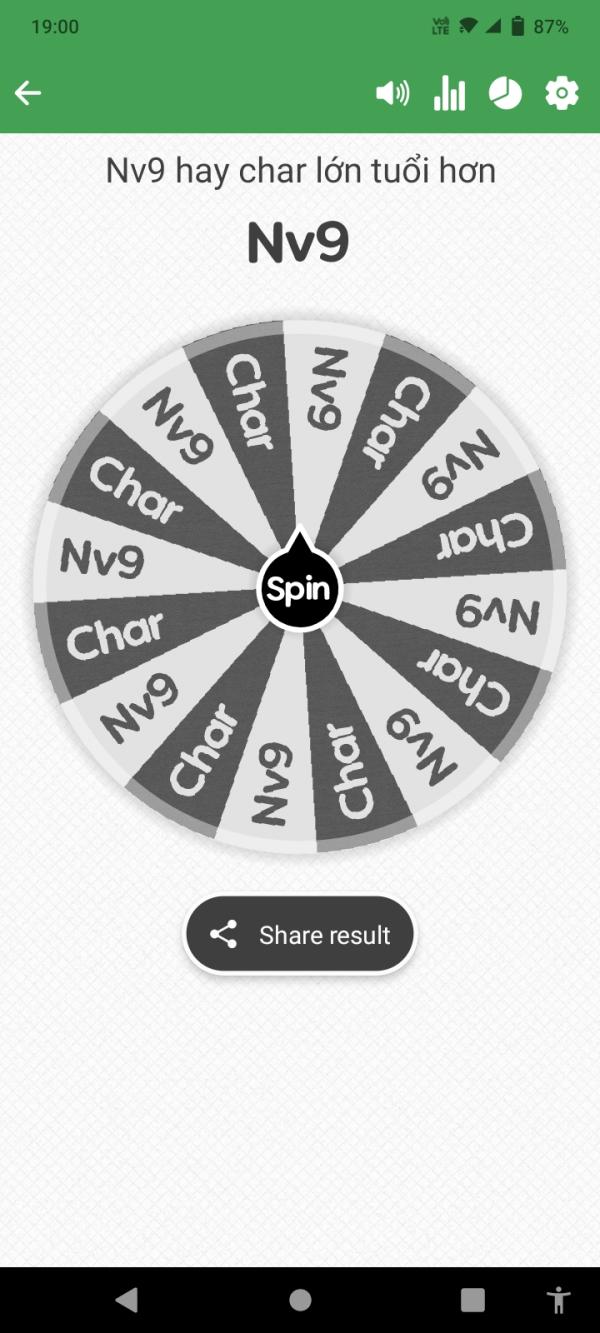Toggle the sound speaker icon

point(392,94)
